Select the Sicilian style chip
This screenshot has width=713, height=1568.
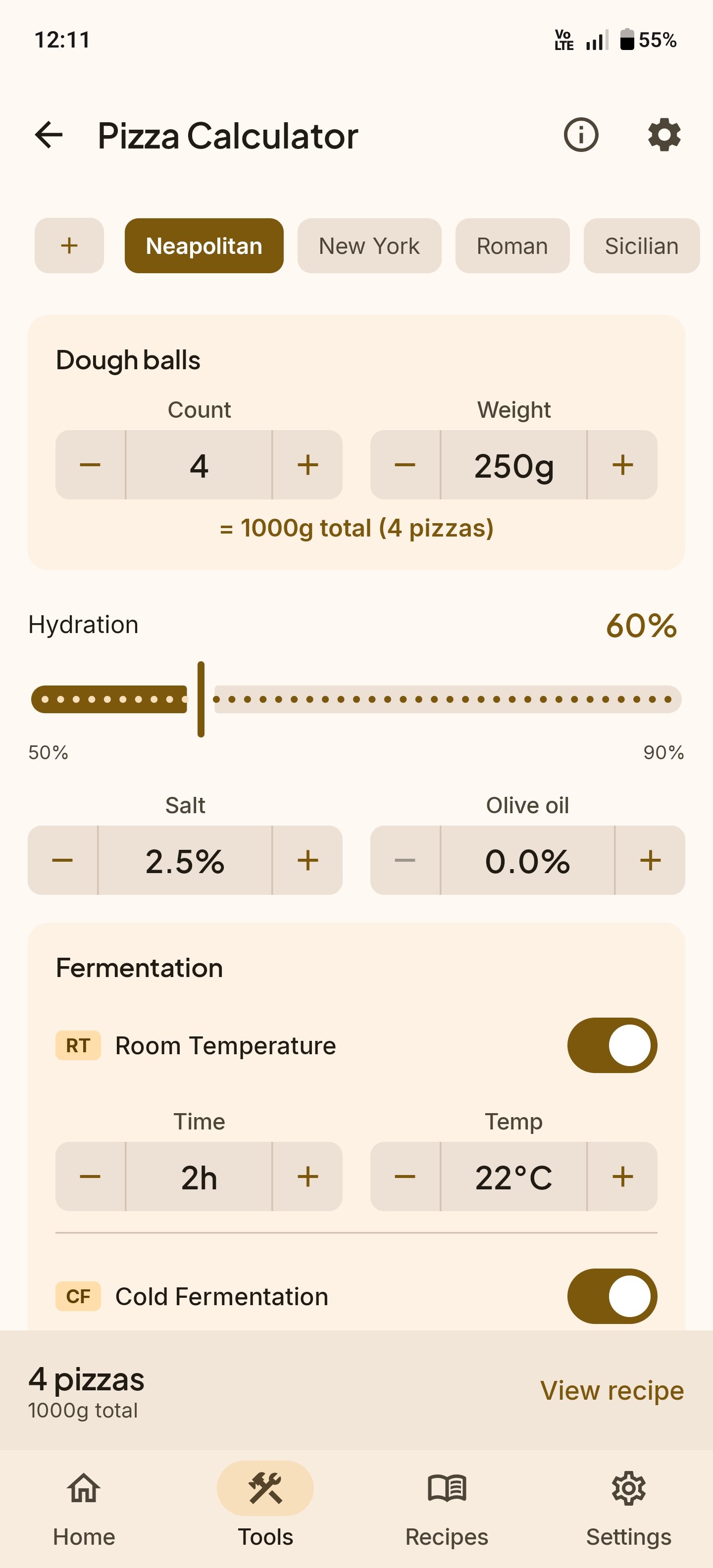(641, 246)
